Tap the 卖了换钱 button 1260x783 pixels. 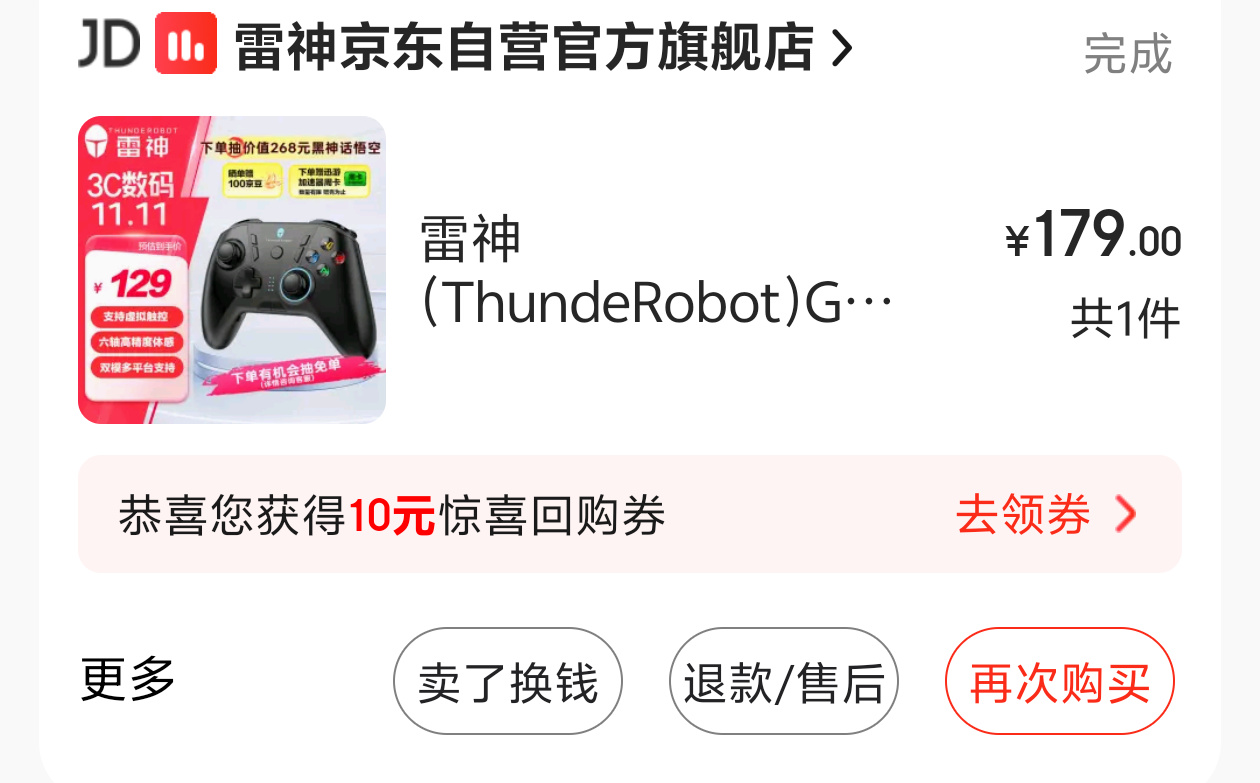[508, 683]
